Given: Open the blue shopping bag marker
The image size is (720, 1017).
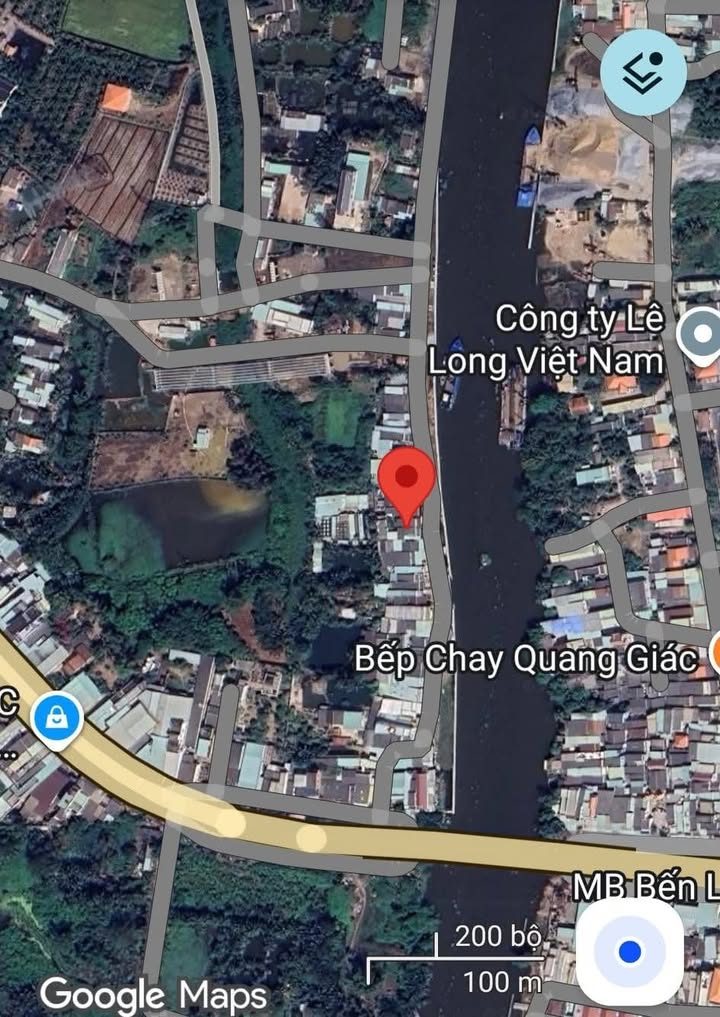Looking at the screenshot, I should coord(57,719).
